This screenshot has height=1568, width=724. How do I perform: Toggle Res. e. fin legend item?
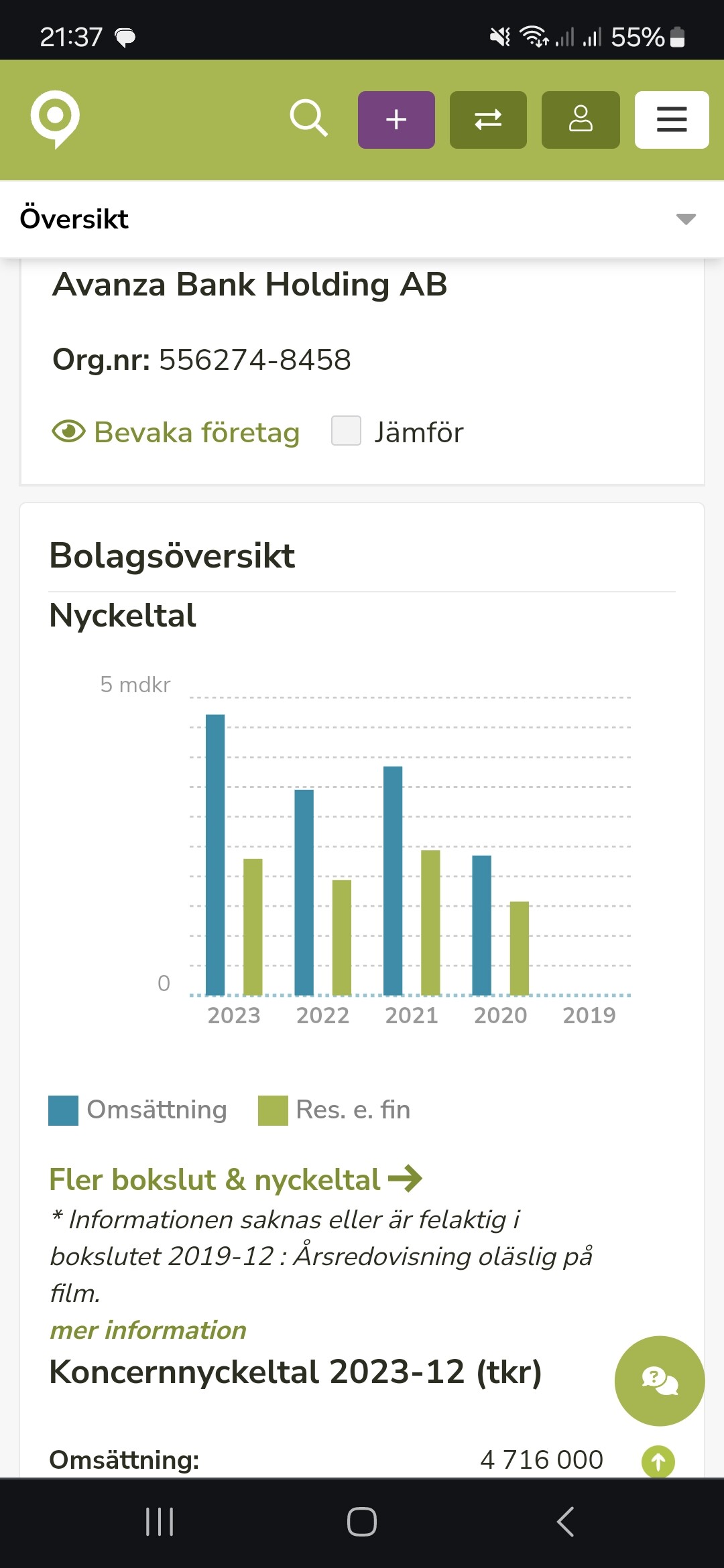click(335, 1110)
